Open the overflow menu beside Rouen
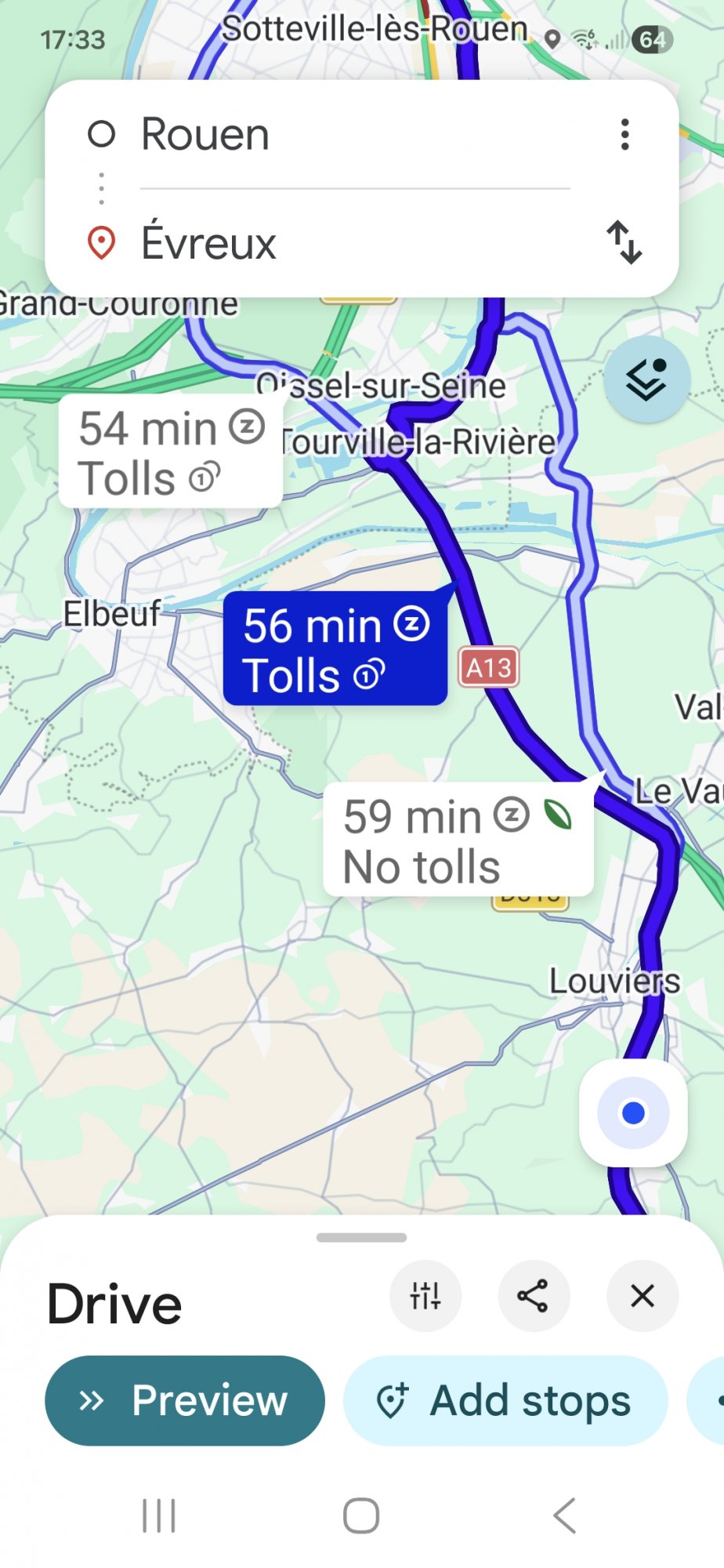The image size is (724, 1568). (624, 135)
